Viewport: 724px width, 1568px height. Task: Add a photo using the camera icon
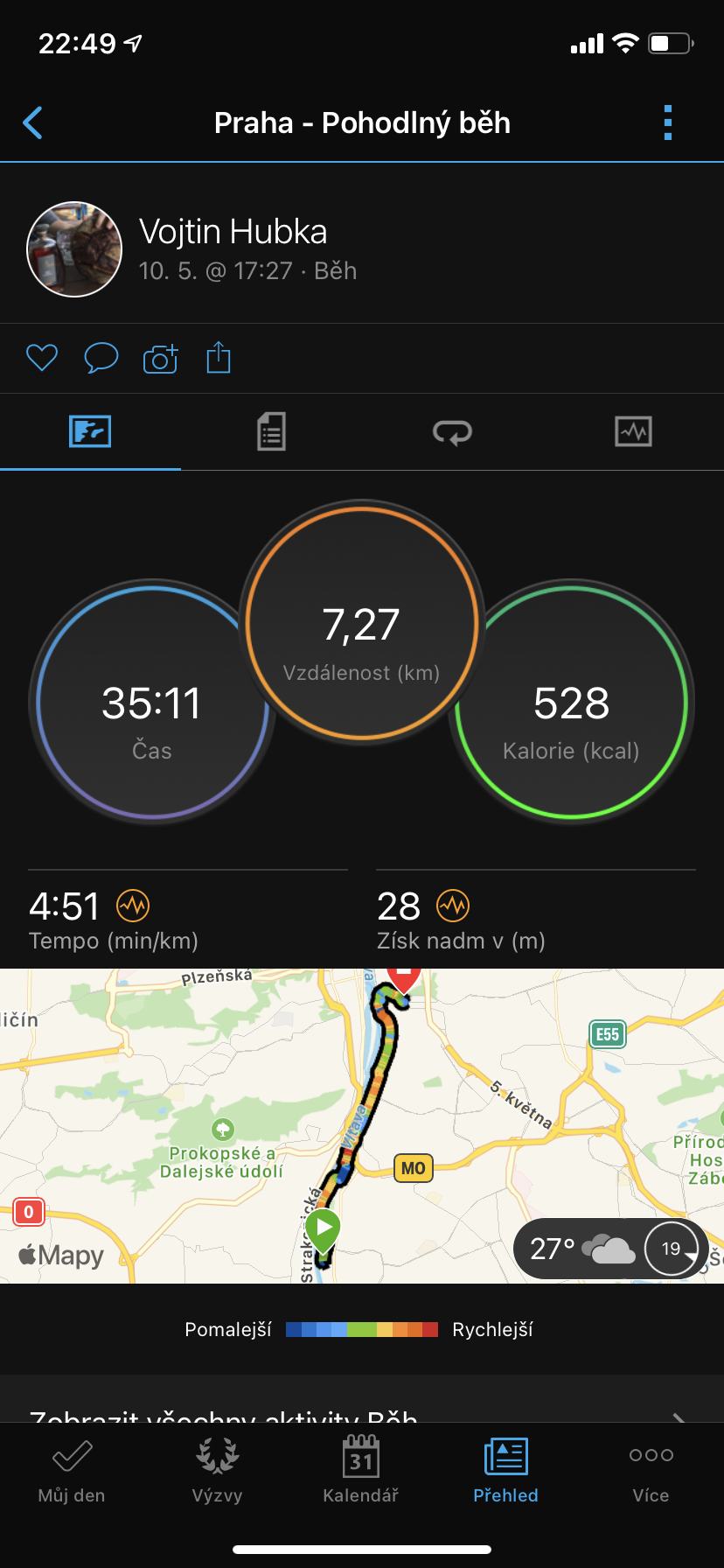click(160, 358)
